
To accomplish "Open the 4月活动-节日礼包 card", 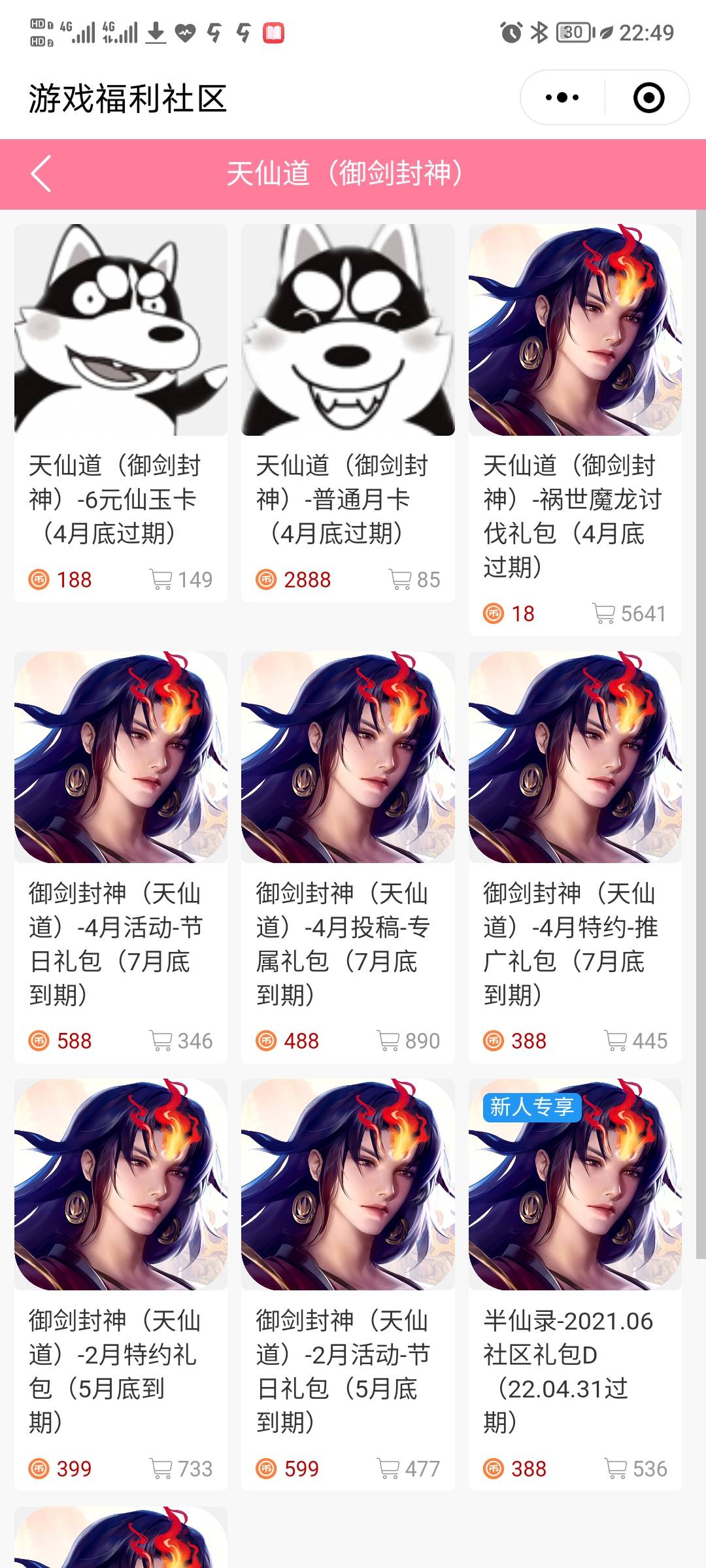I will pos(121,856).
